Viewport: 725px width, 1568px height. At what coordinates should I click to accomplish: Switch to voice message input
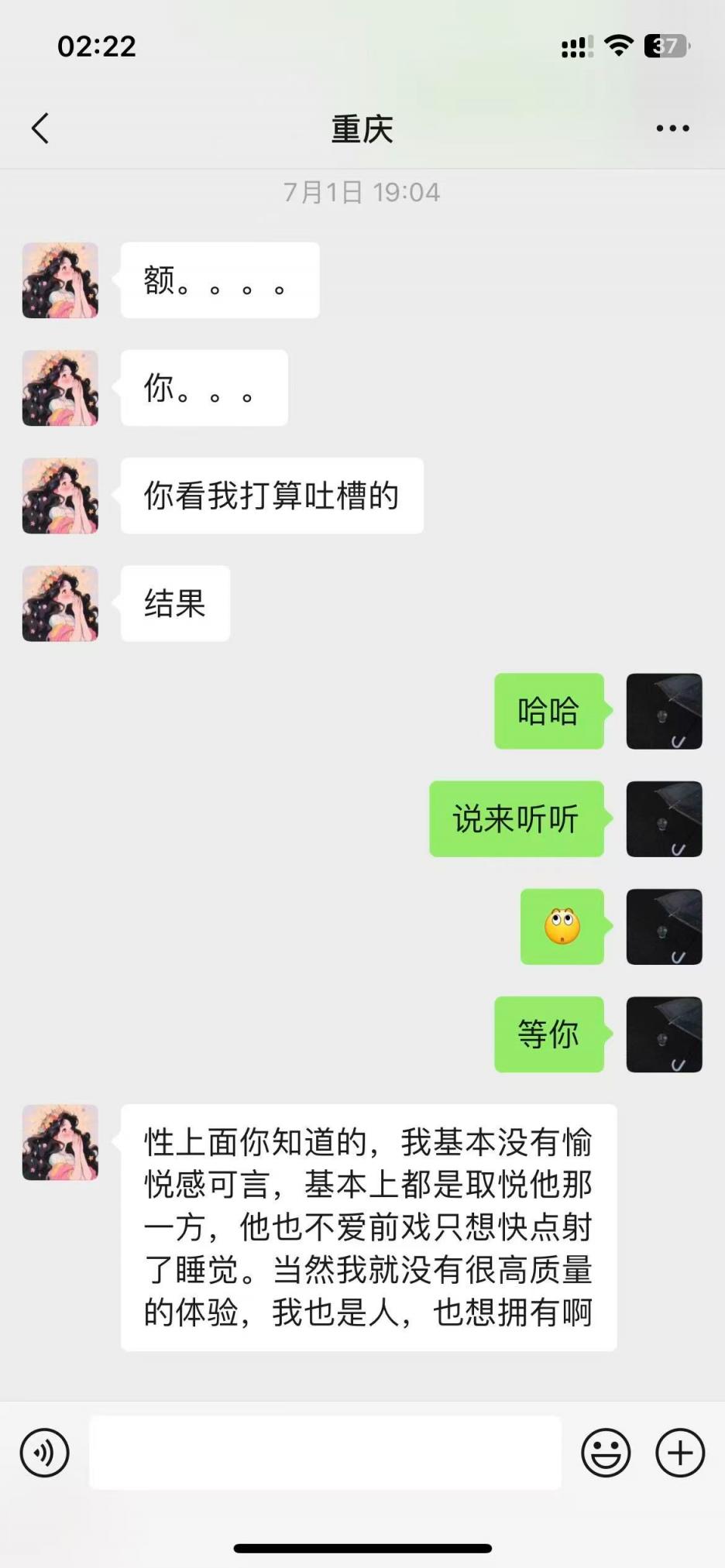point(45,1453)
